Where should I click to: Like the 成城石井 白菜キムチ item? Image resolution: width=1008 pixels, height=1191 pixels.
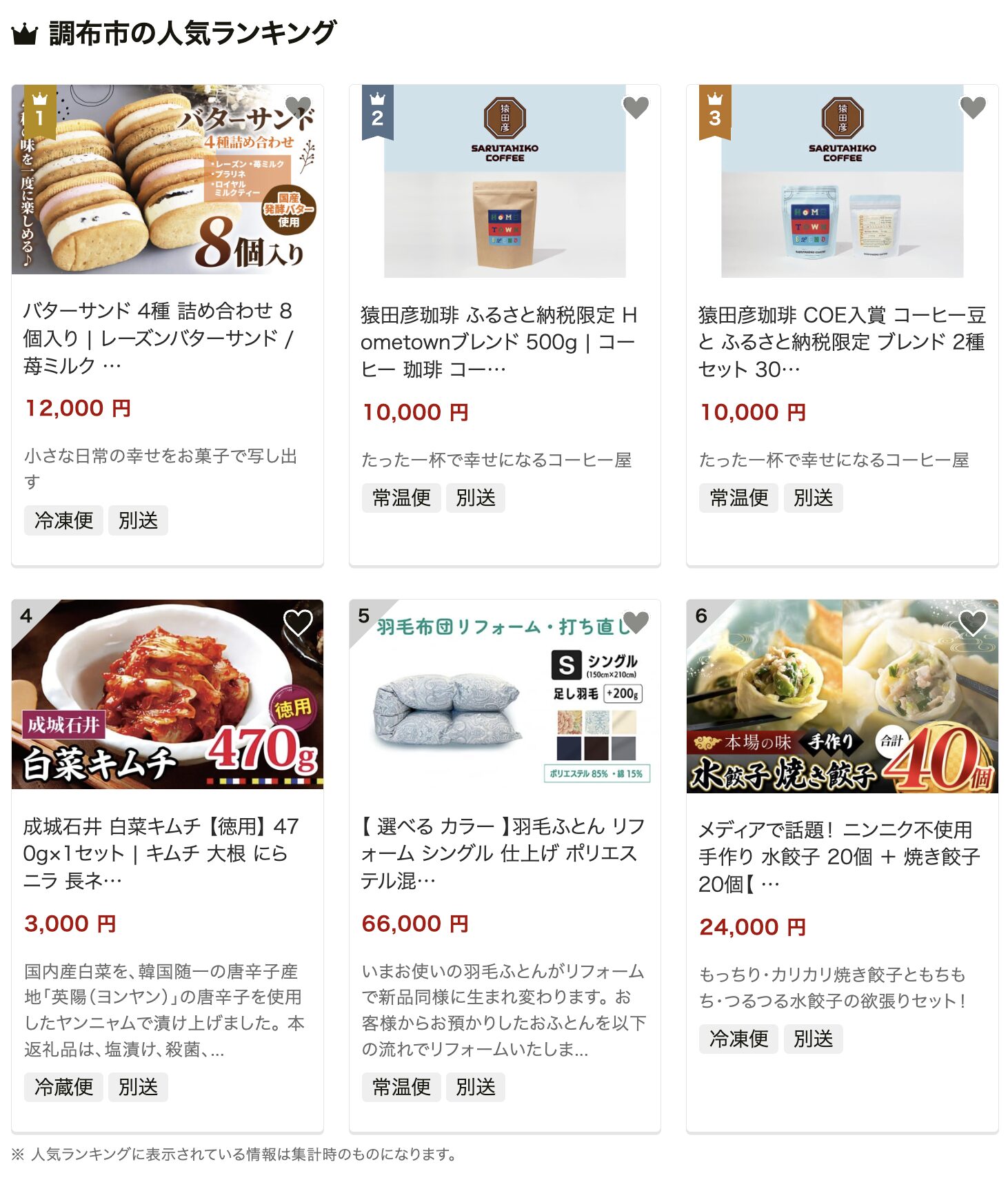(299, 622)
